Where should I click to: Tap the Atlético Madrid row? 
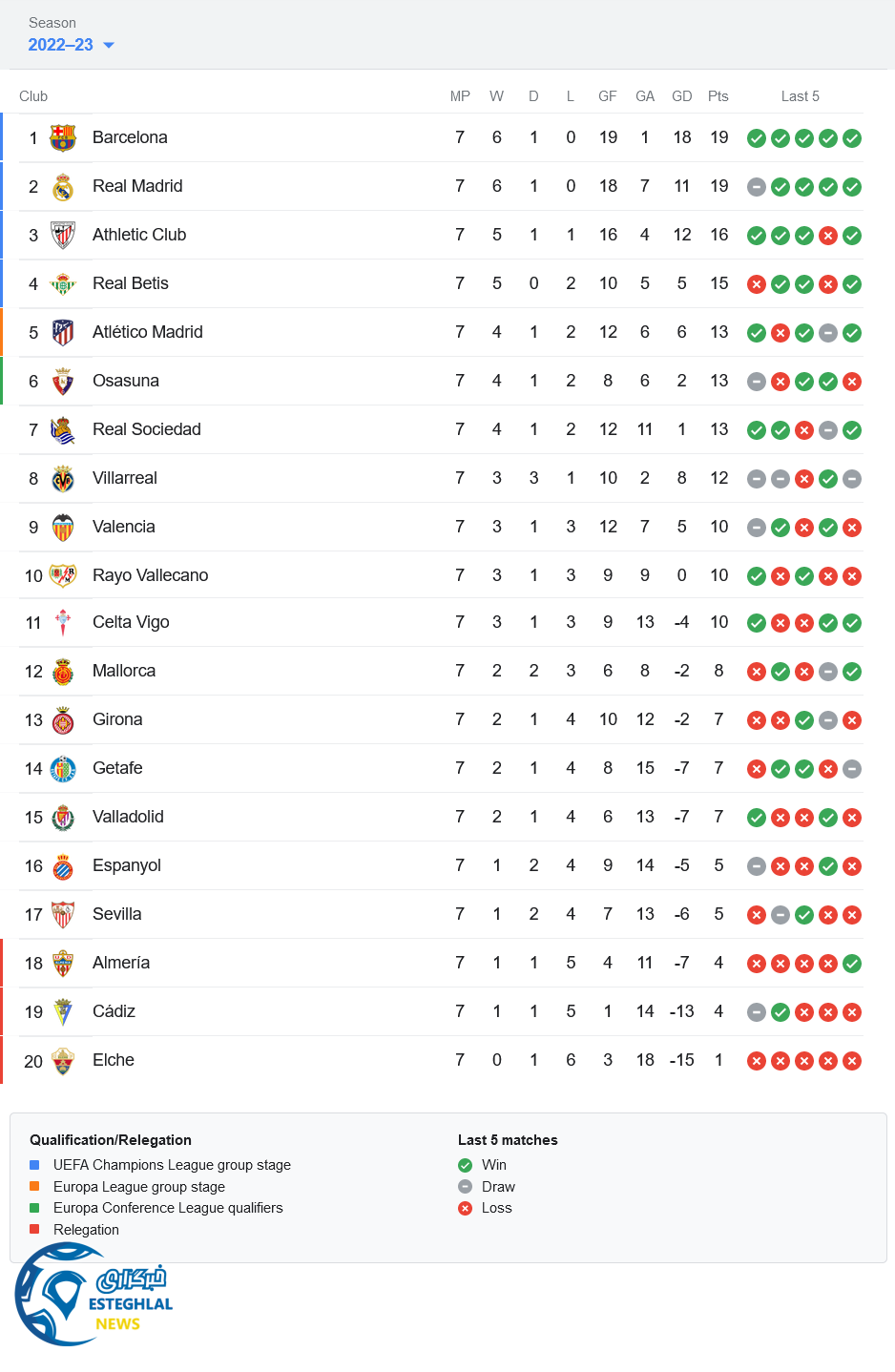click(148, 332)
